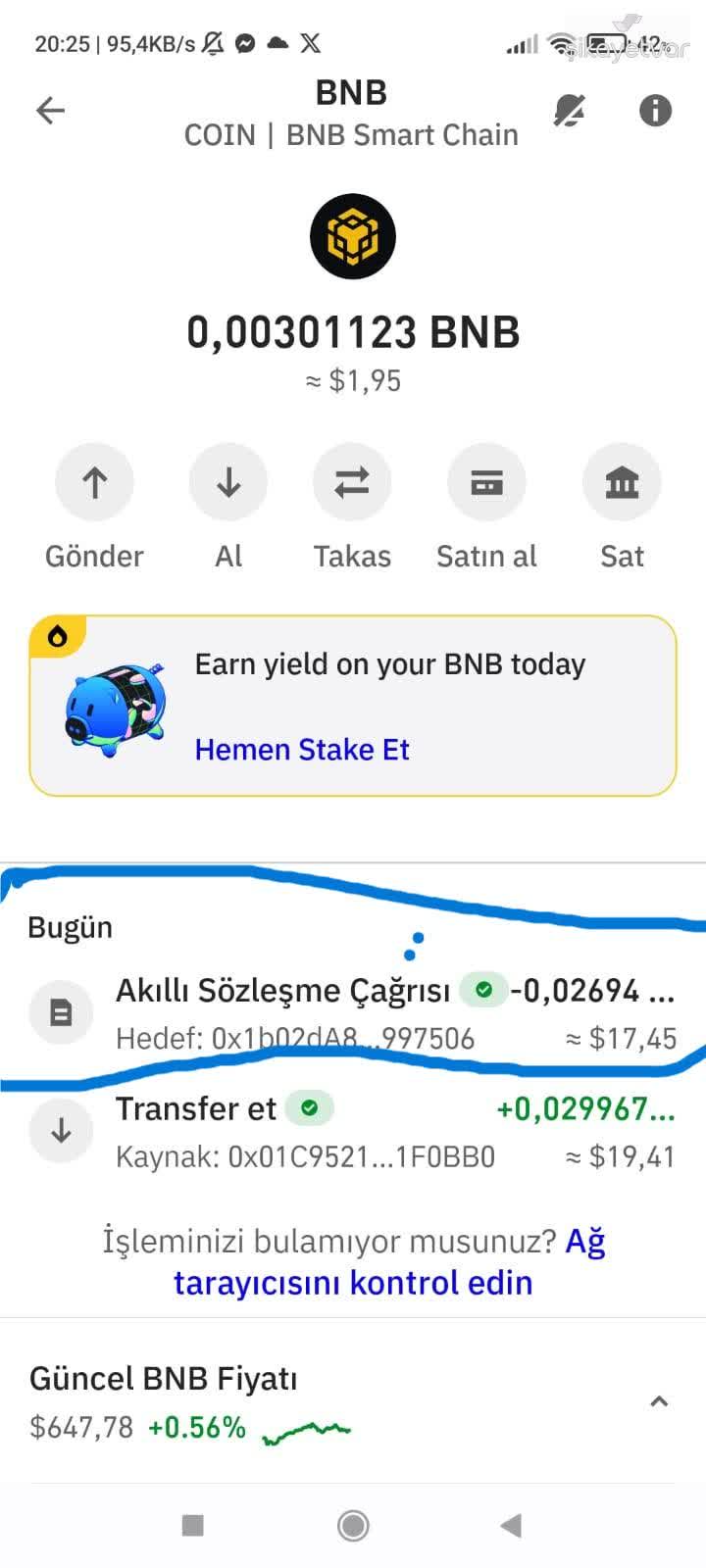Image resolution: width=706 pixels, height=1568 pixels.
Task: Tap the green verified badge on Transfer et
Action: point(310,1107)
